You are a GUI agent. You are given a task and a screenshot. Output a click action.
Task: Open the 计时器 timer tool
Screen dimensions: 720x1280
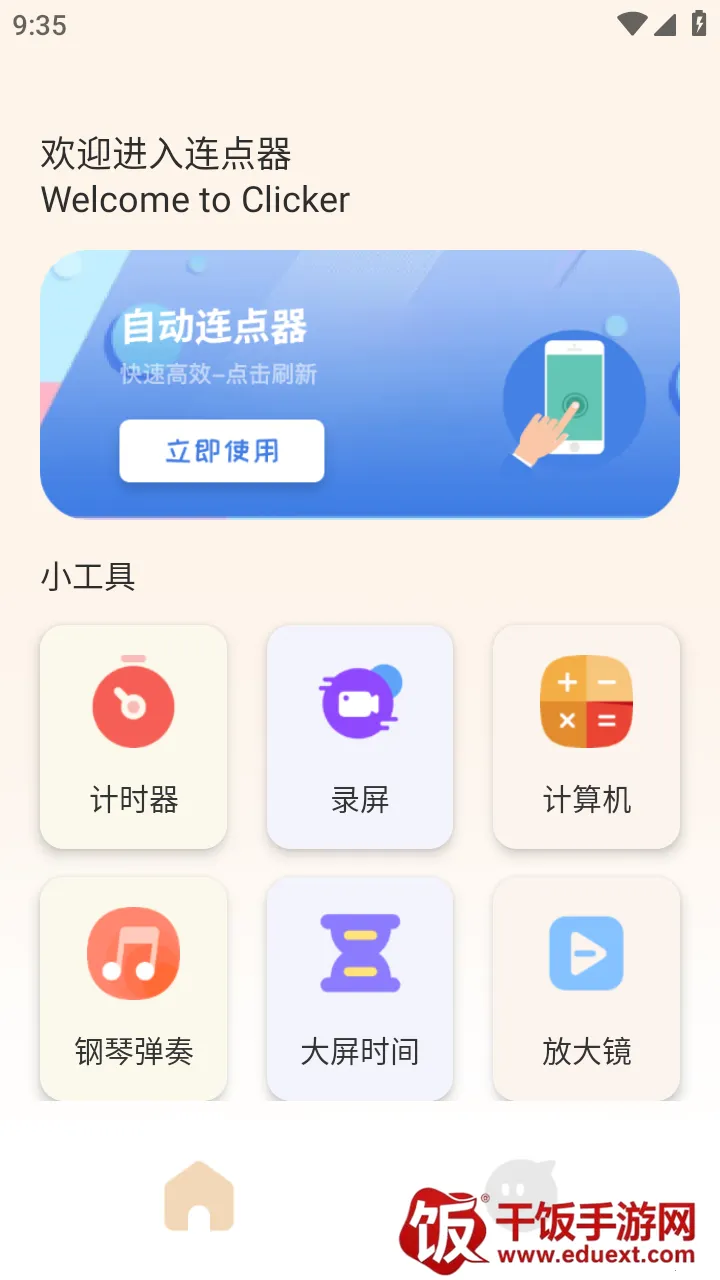point(133,737)
